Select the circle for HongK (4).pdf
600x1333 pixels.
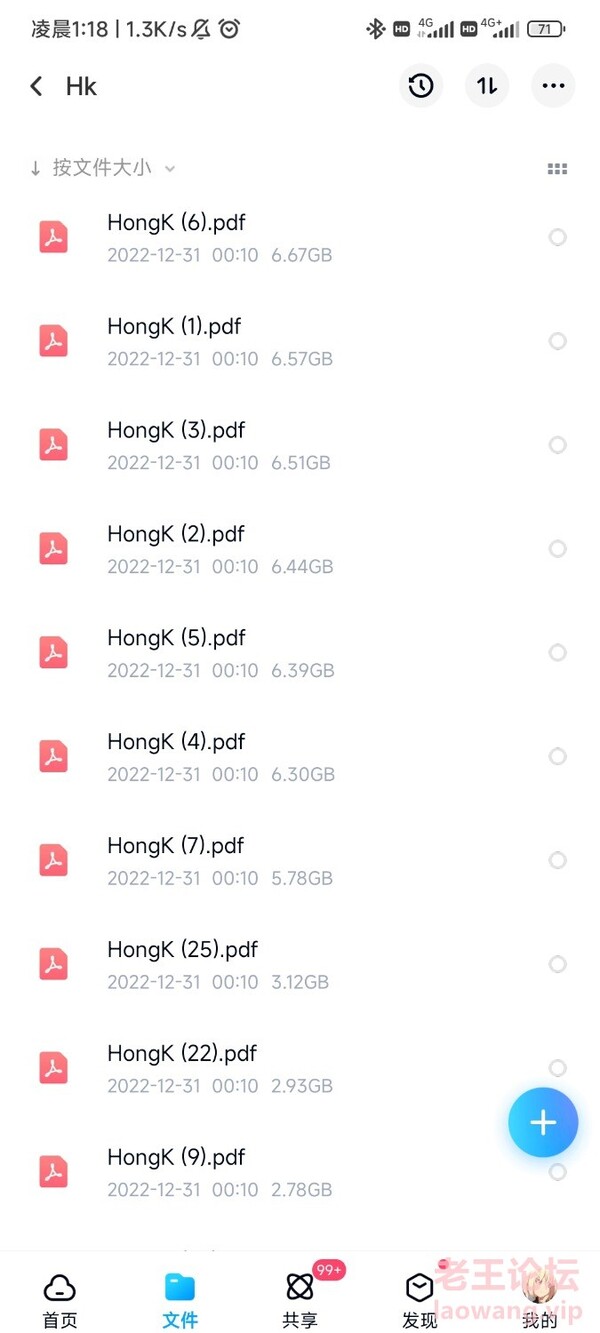pyautogui.click(x=558, y=757)
